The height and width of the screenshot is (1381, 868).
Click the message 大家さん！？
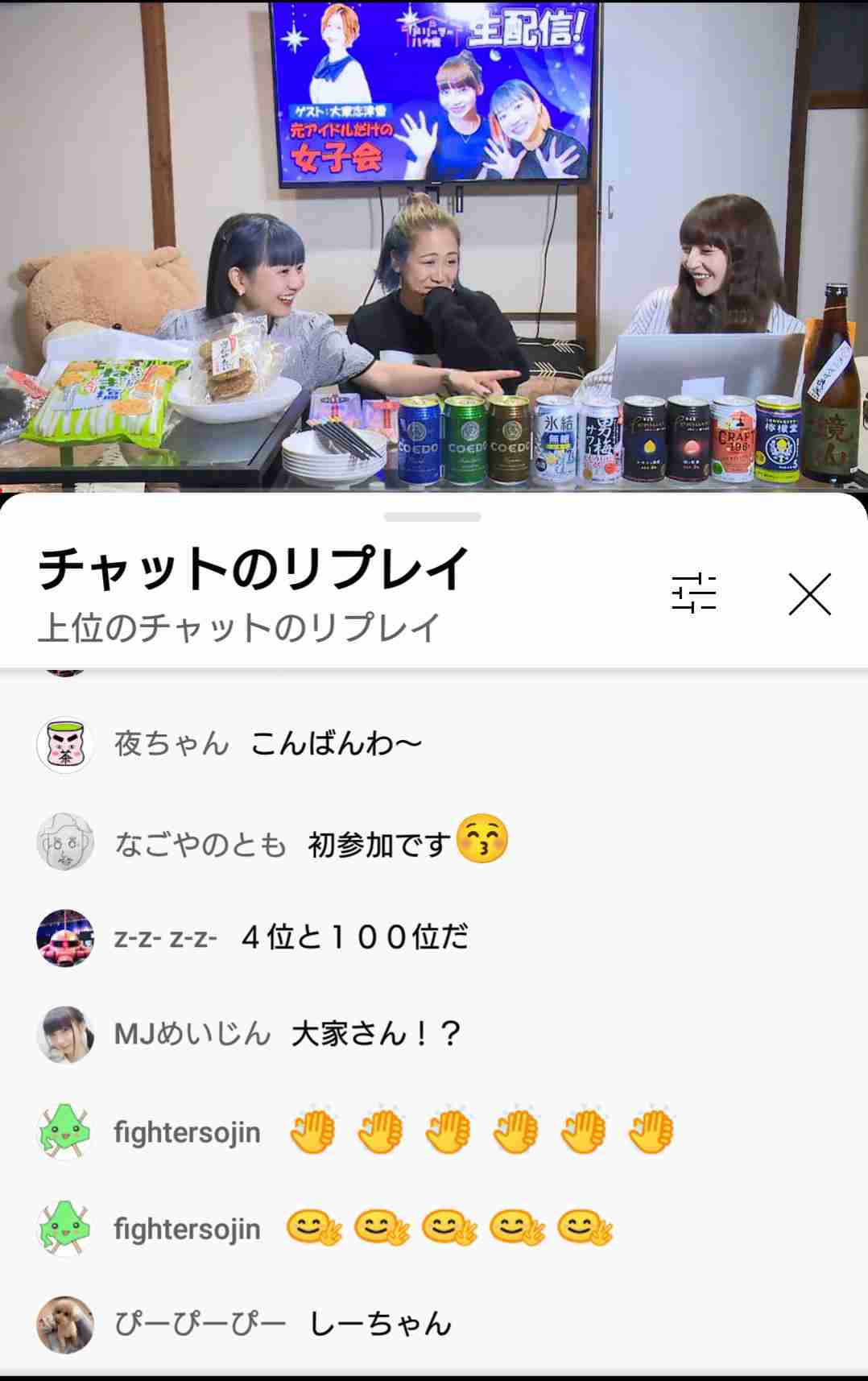370,1036
